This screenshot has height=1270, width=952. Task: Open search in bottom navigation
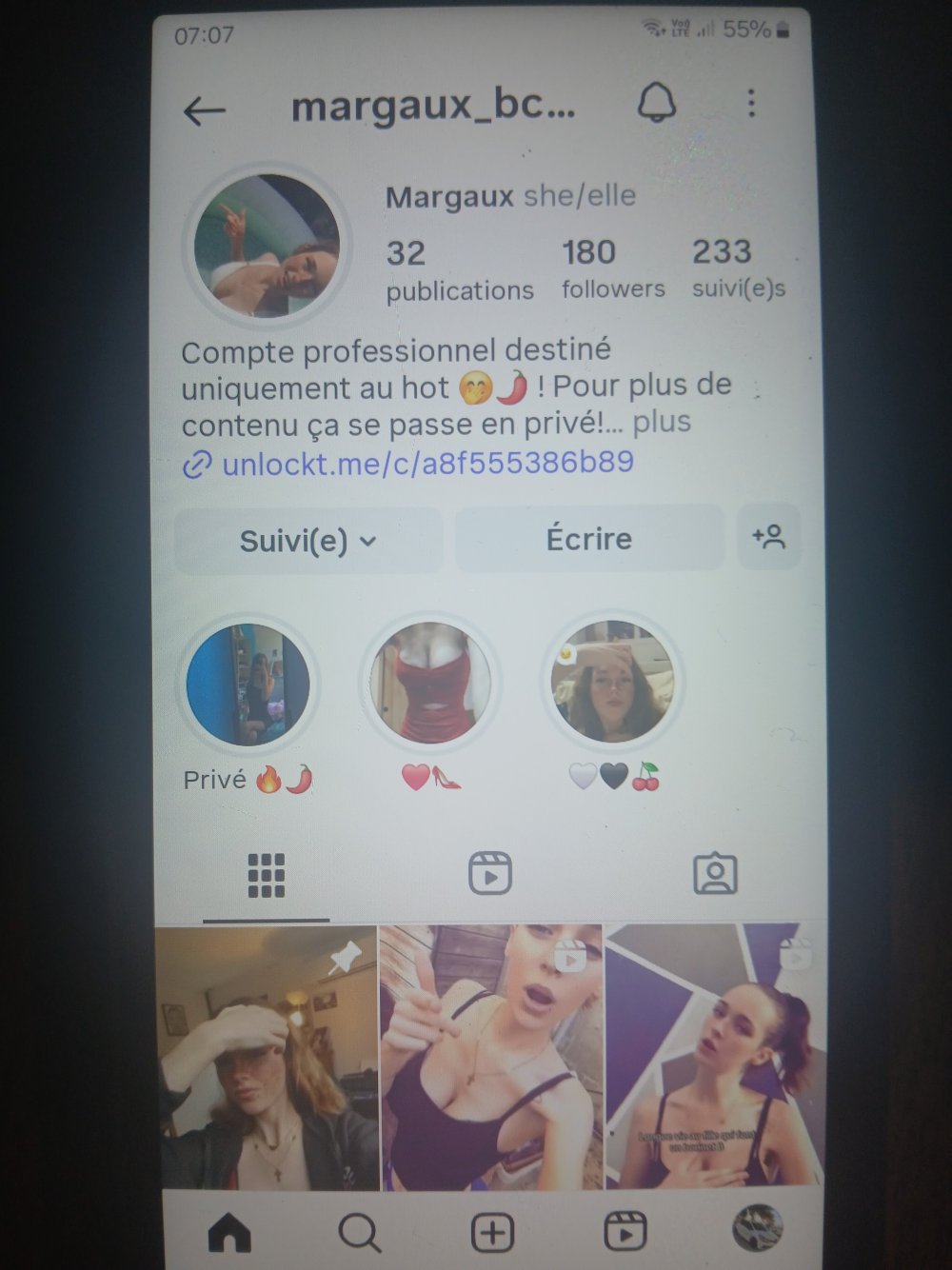point(360,1234)
